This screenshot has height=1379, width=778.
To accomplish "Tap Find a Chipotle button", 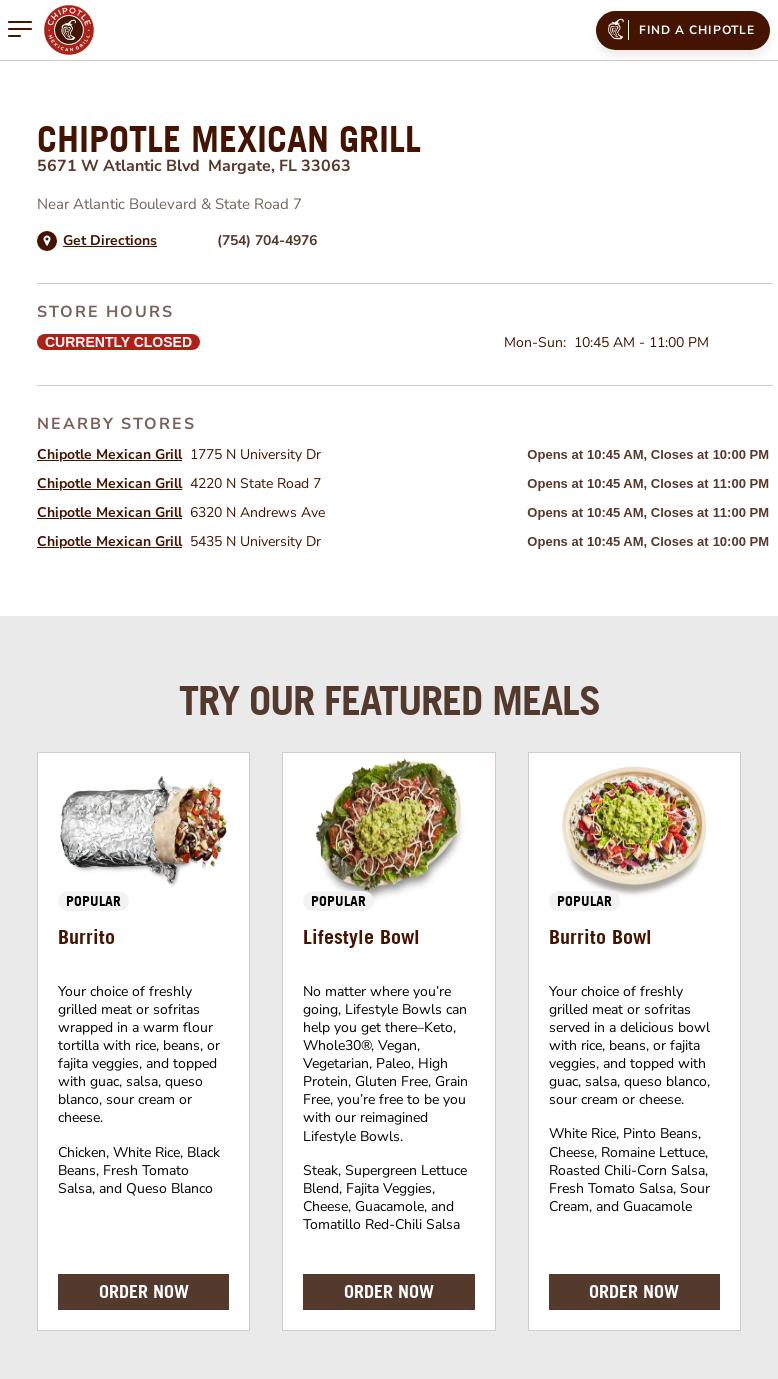I will [683, 30].
